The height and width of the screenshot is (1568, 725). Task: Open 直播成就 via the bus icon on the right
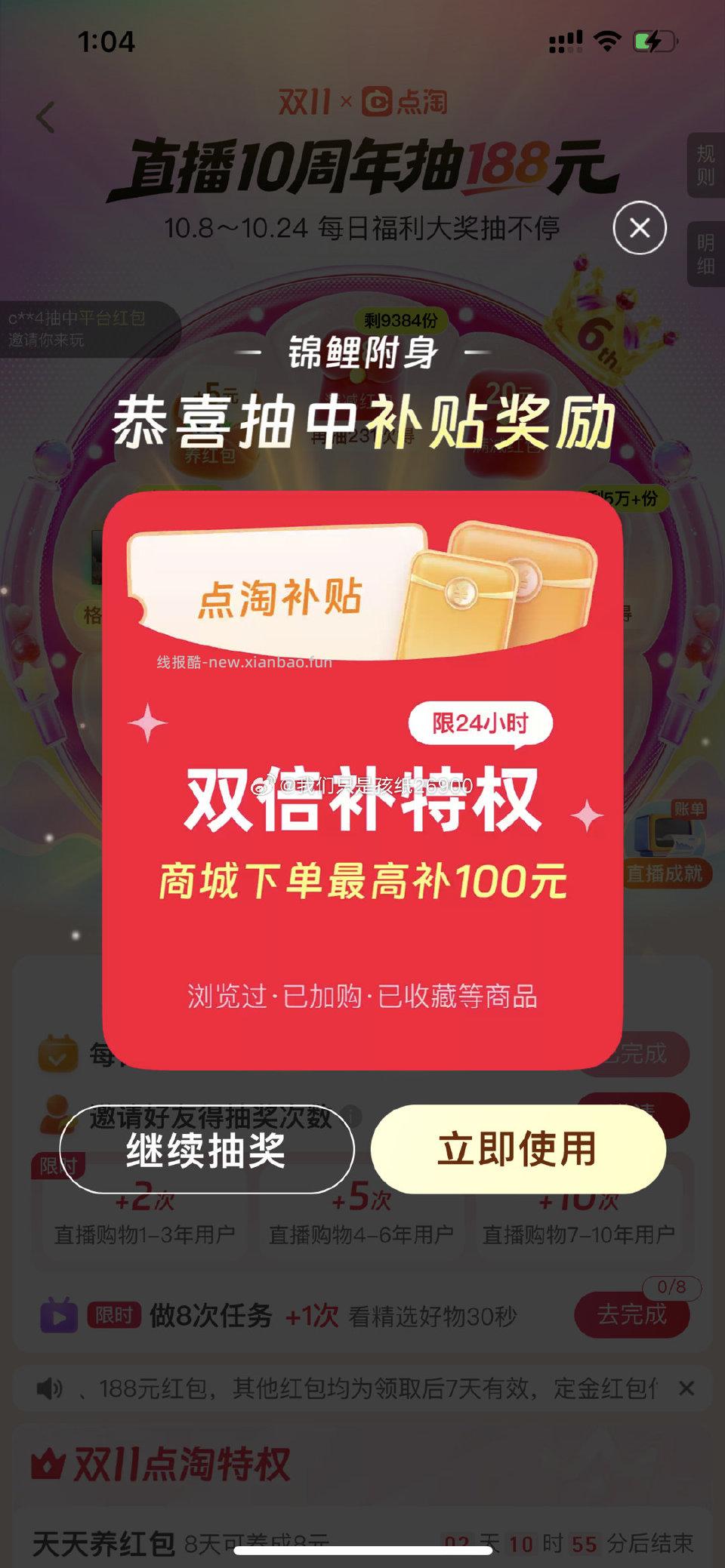665,840
